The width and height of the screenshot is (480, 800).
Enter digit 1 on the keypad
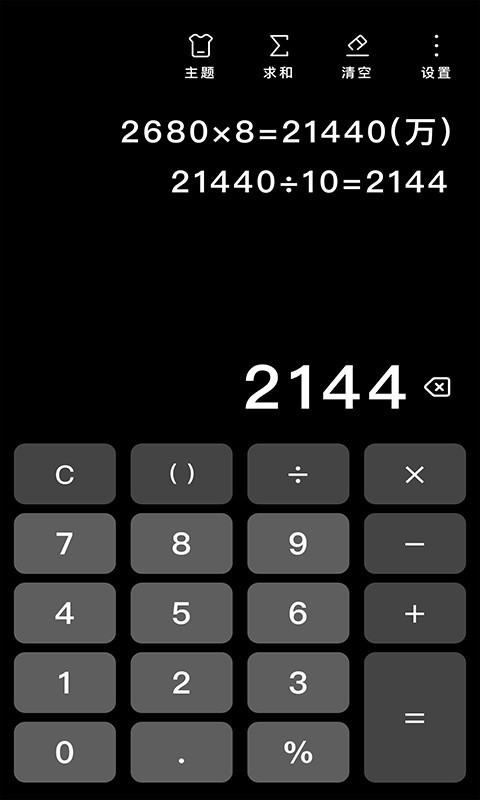(x=65, y=683)
